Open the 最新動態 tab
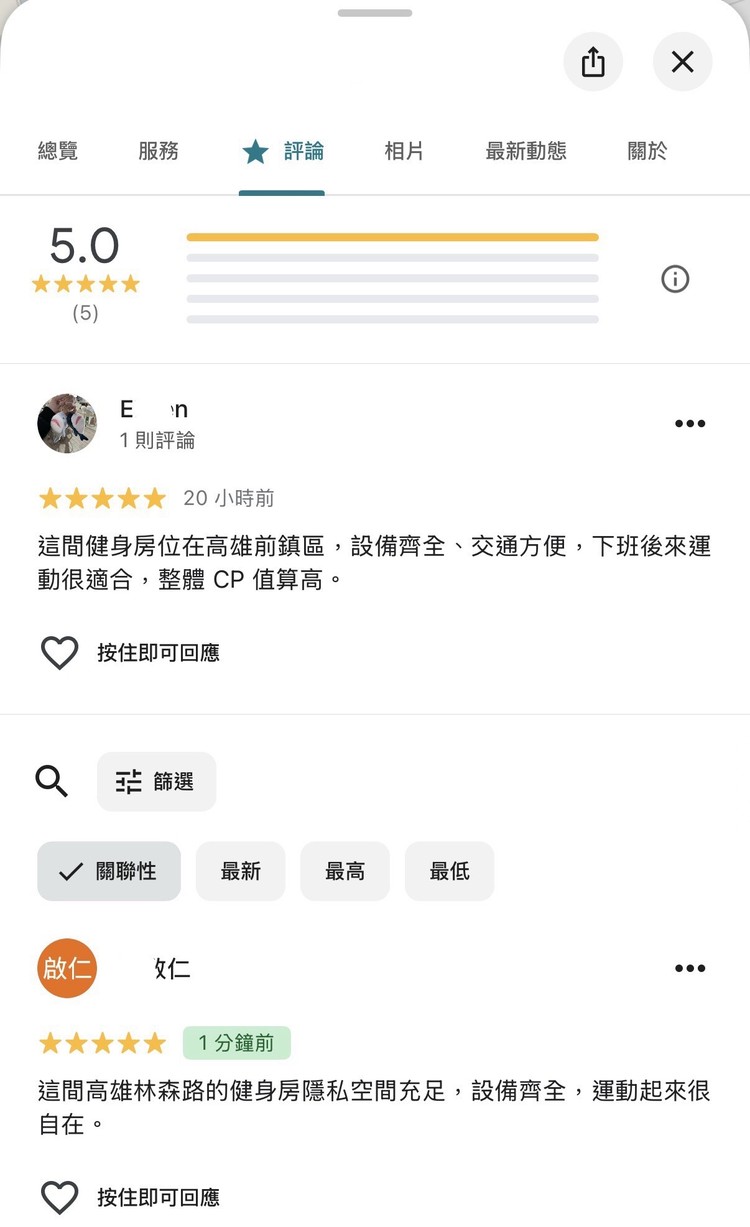Image resolution: width=750 pixels, height=1227 pixels. 525,150
